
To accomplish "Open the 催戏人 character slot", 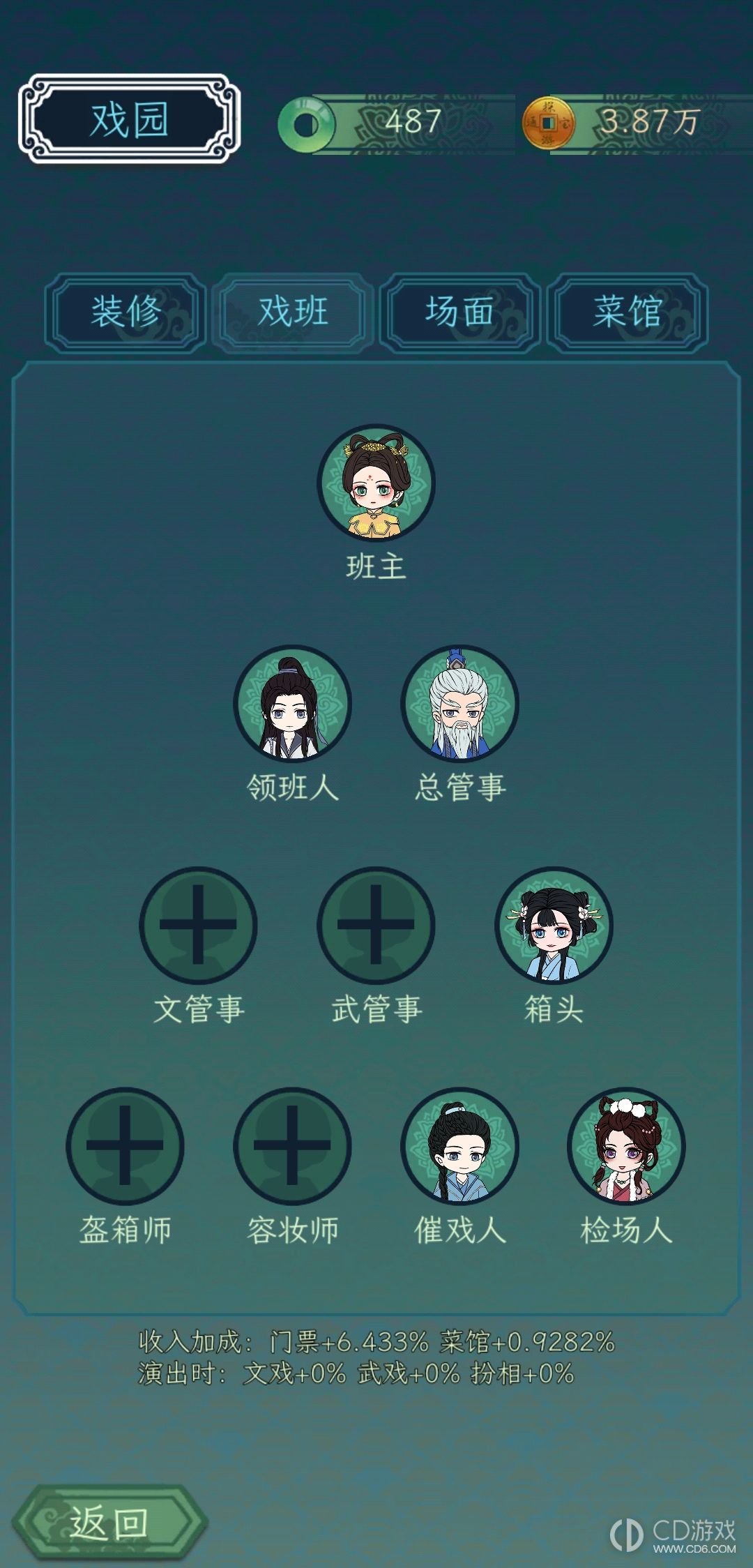I will [x=460, y=1146].
